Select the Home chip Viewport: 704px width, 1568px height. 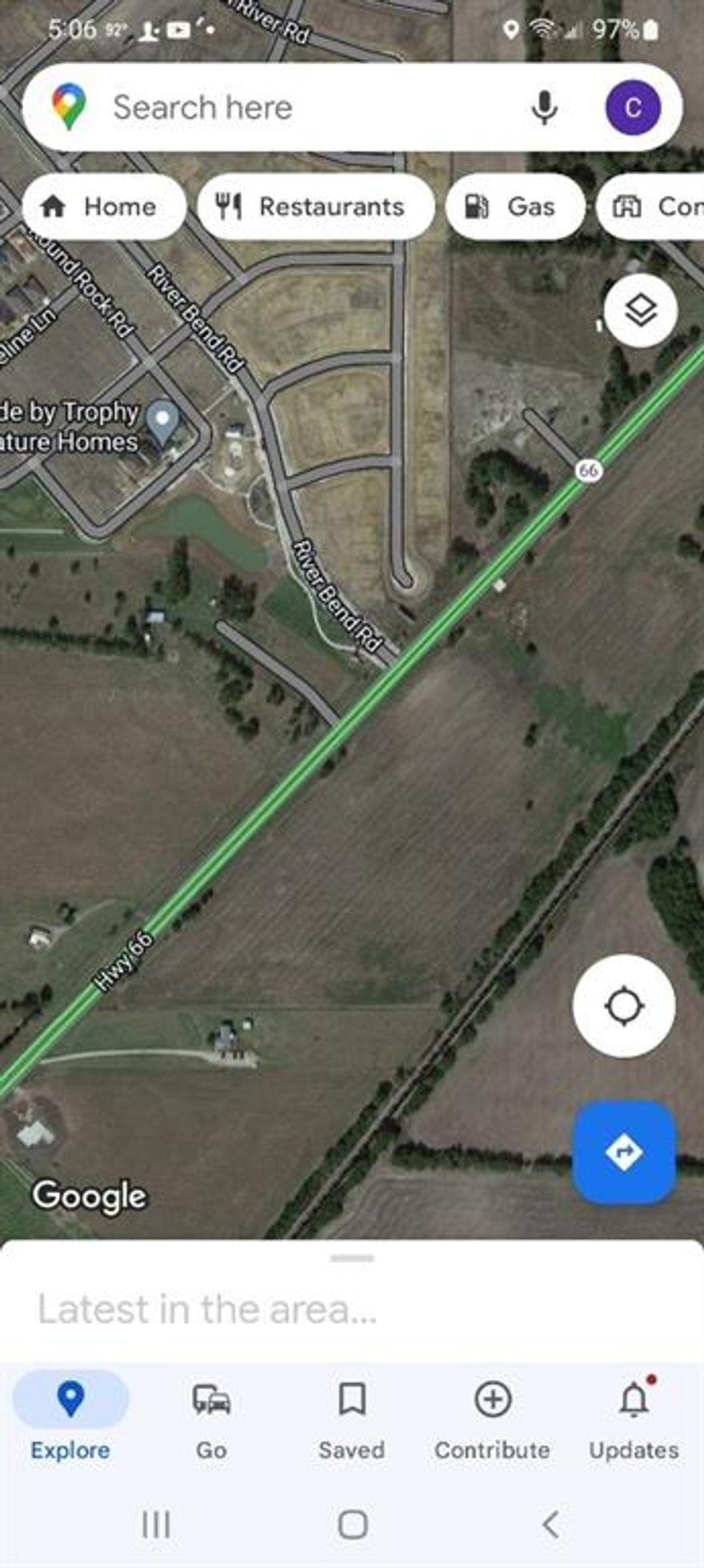coord(104,207)
